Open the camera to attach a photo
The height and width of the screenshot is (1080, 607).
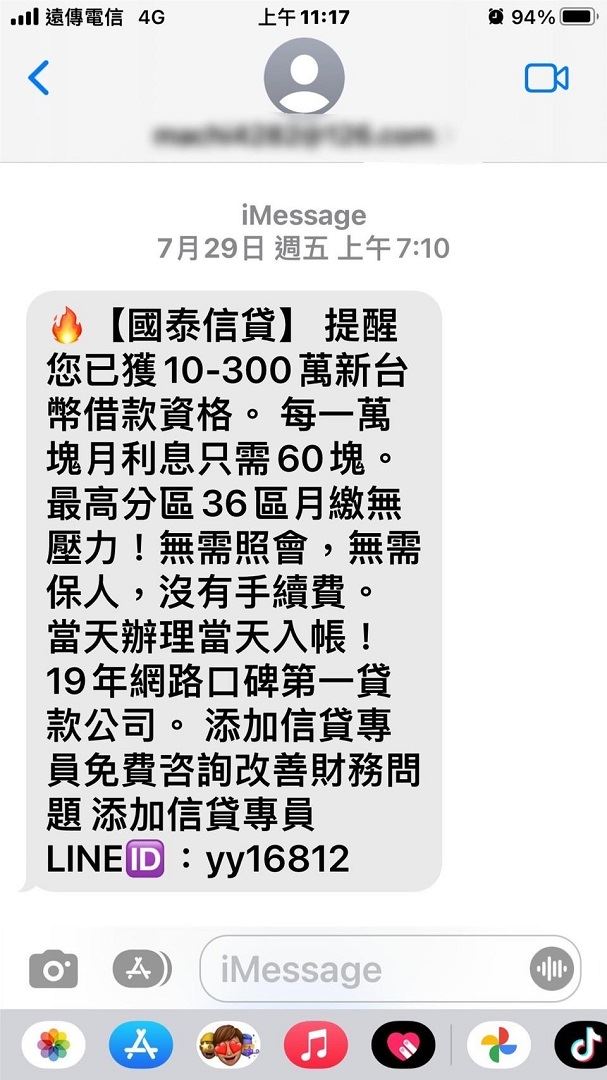[53, 968]
